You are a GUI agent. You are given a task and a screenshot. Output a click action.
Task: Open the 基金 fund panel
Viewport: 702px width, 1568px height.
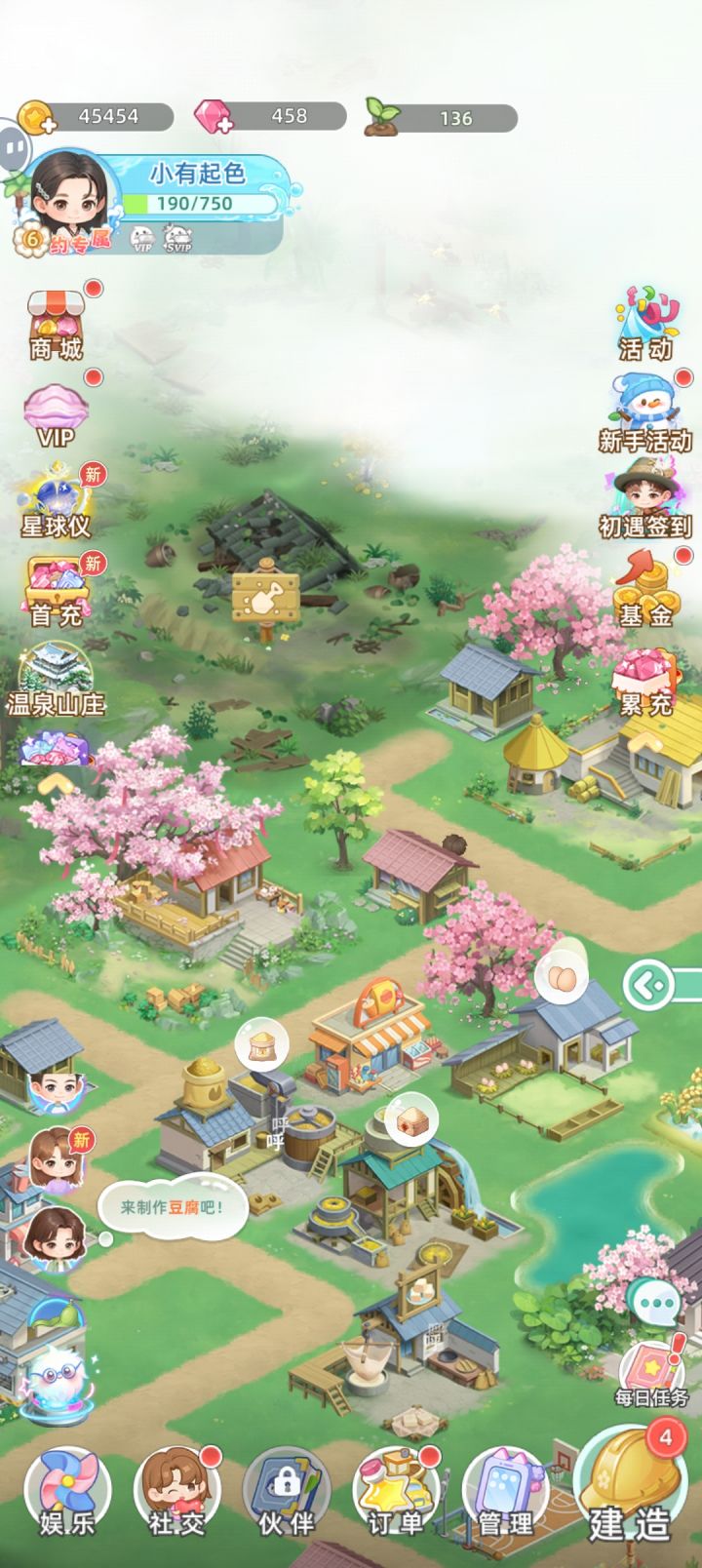(643, 586)
